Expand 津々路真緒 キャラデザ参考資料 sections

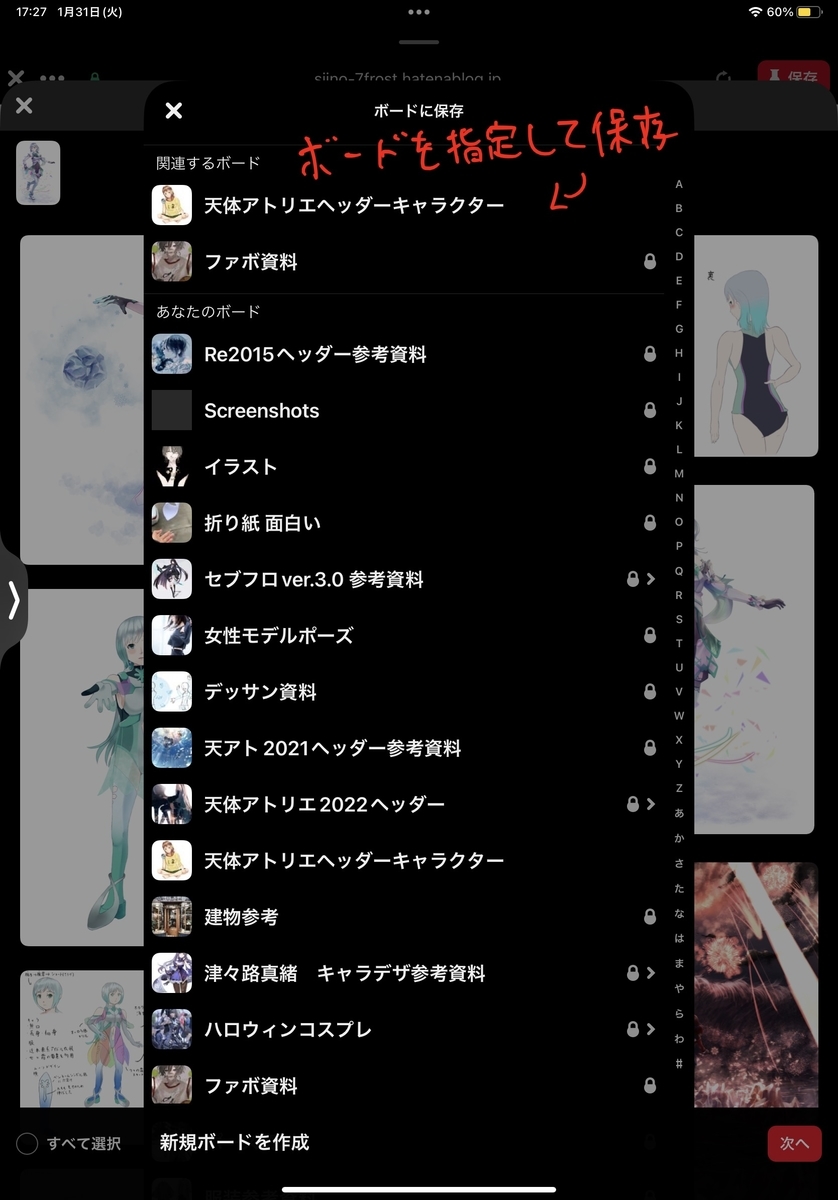point(652,973)
